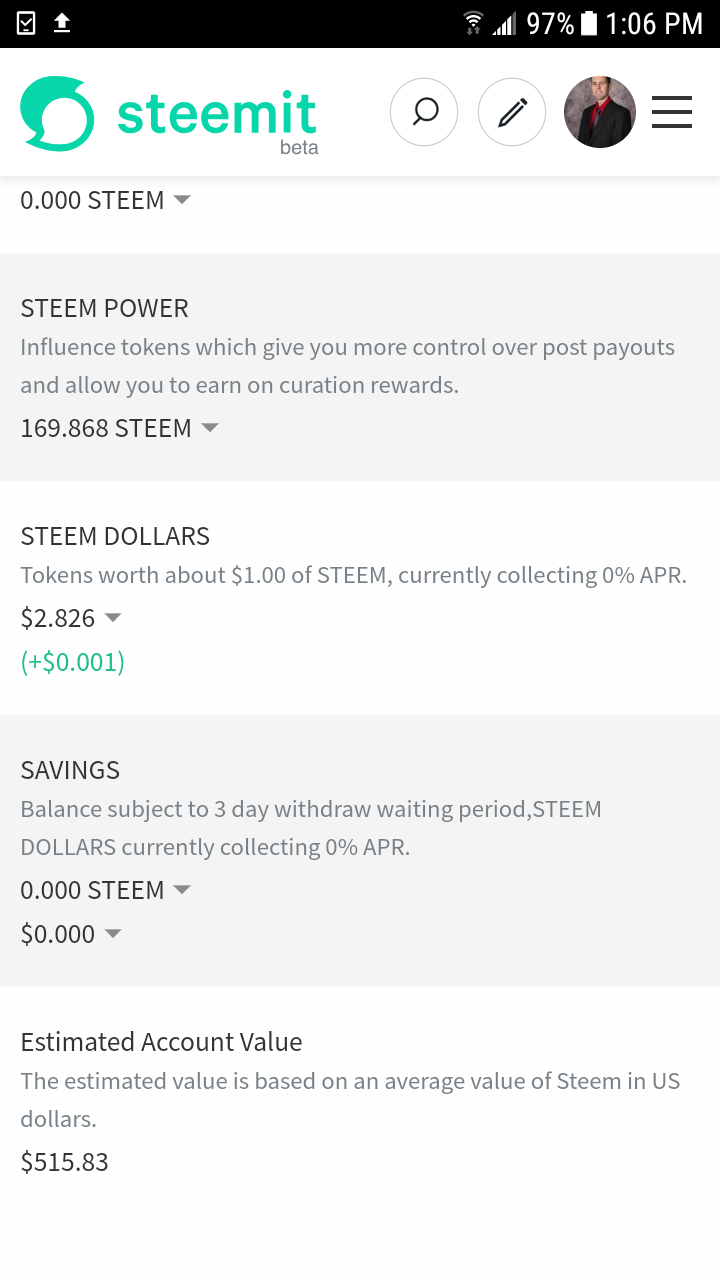The height and width of the screenshot is (1280, 720).
Task: Open the user profile avatar
Action: pyautogui.click(x=600, y=112)
